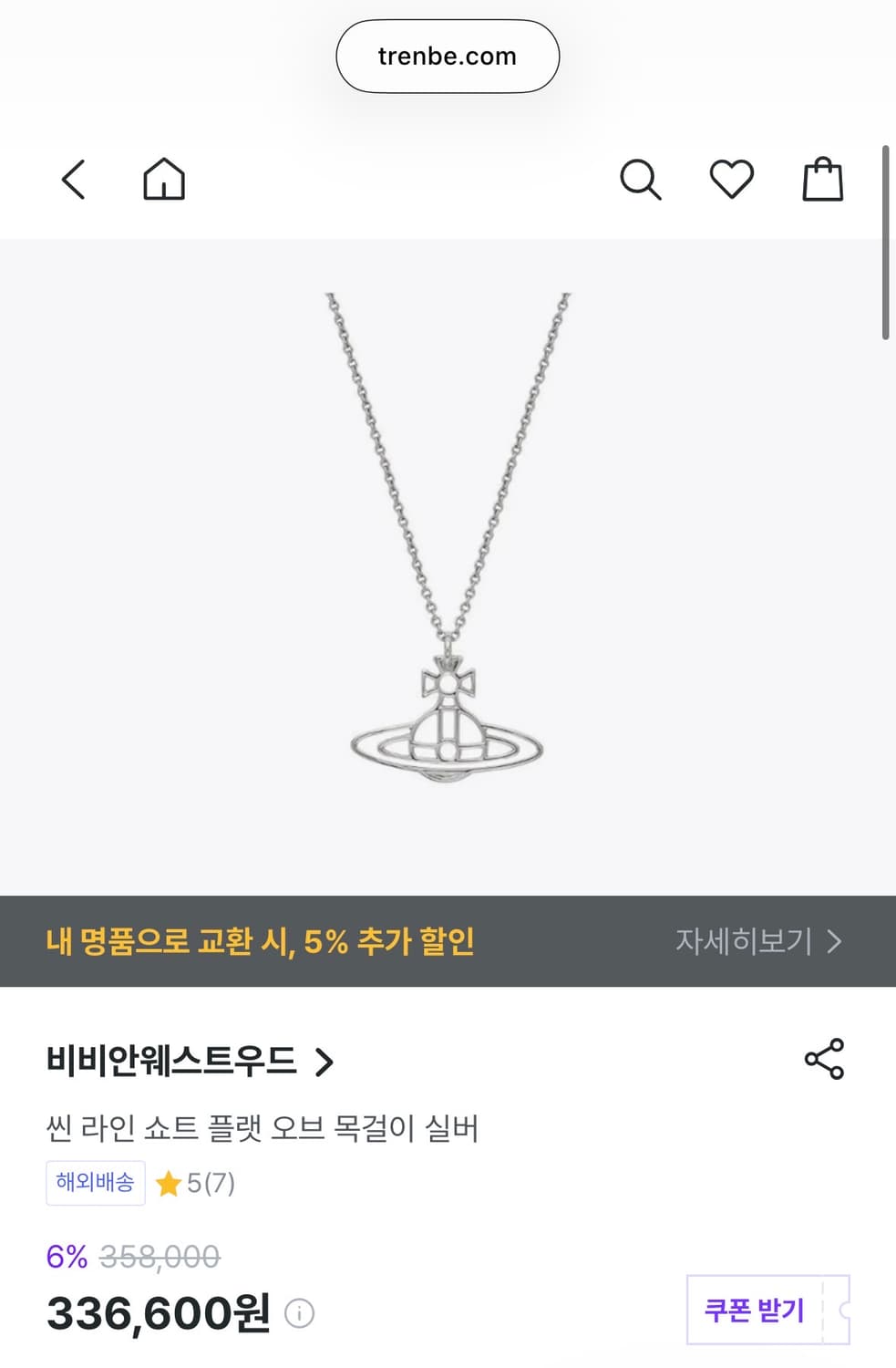Tap the trenbe.com address pill
Screen dimensions: 896x1368
coord(448,56)
